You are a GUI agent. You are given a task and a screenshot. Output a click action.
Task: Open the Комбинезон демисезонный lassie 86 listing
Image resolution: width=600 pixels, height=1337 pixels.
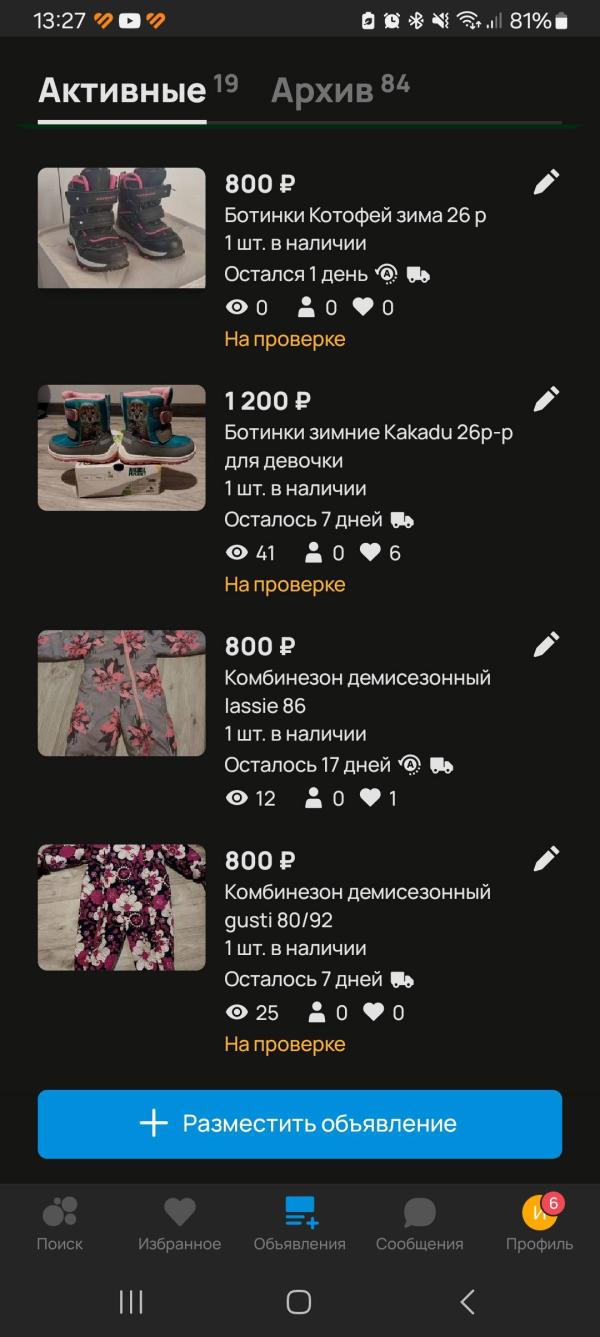357,691
